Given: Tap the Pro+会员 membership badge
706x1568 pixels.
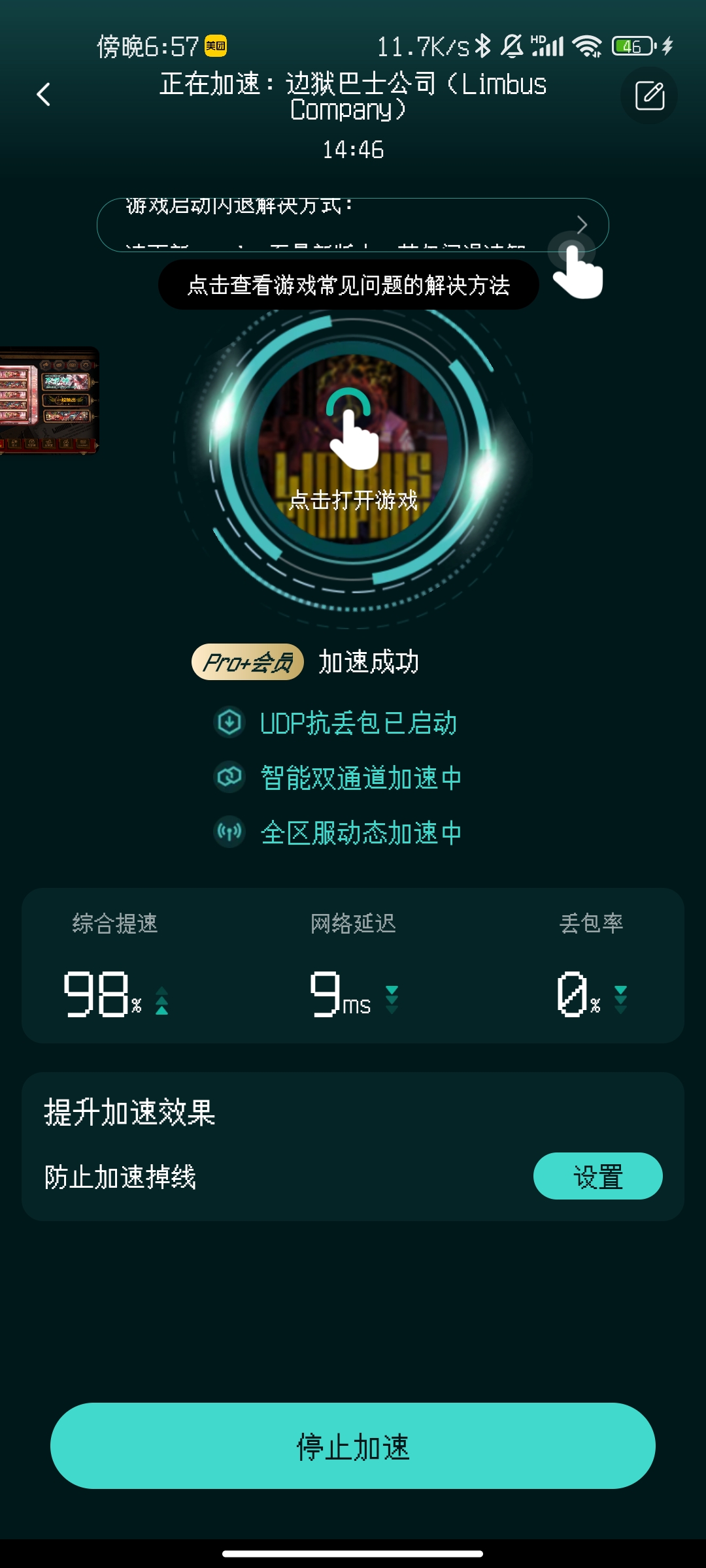Looking at the screenshot, I should [247, 662].
